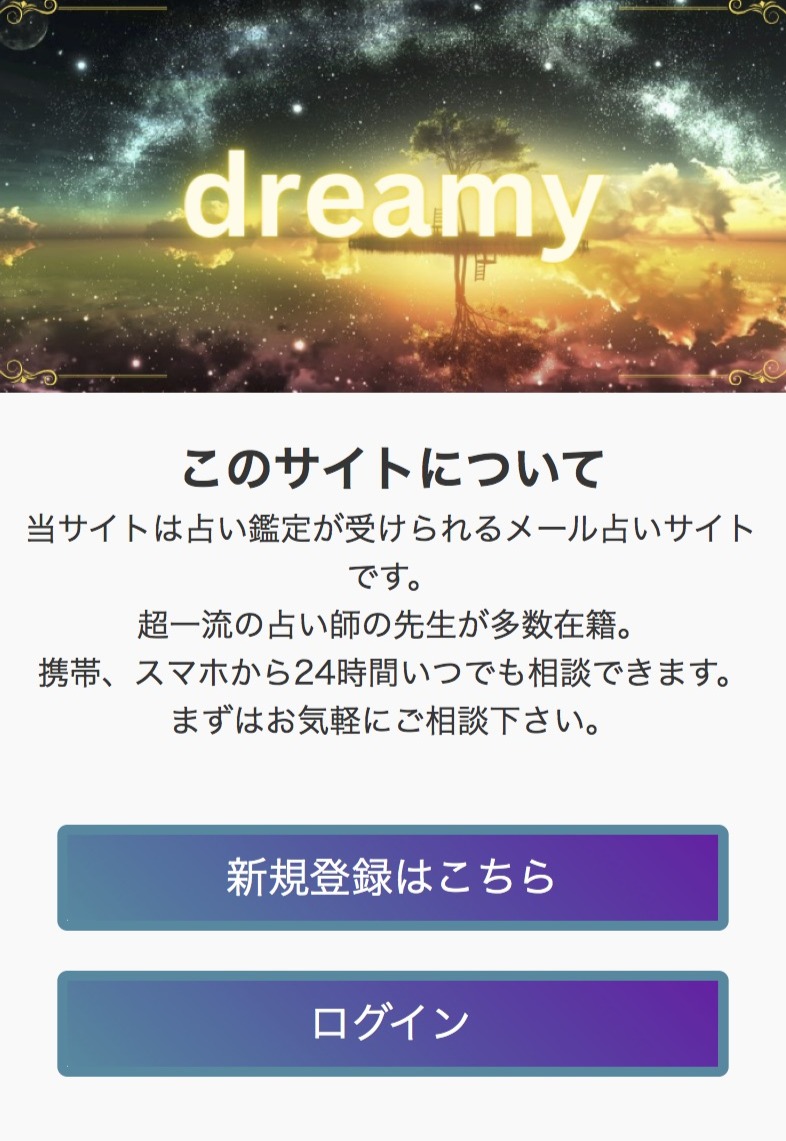This screenshot has height=1141, width=786.
Task: Tap the 新規登録はこちら button
Action: [392, 877]
